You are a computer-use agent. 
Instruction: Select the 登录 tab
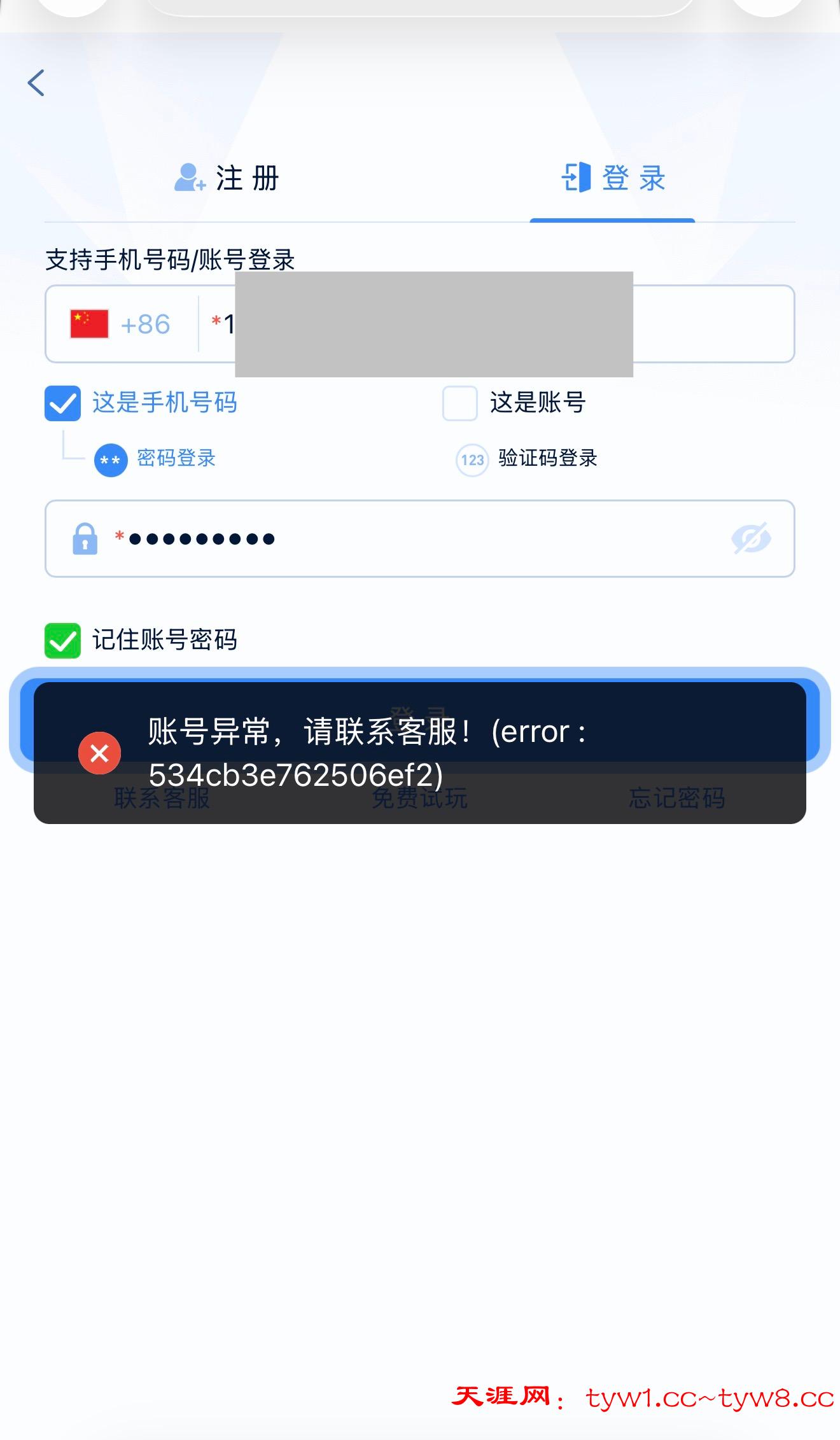613,178
